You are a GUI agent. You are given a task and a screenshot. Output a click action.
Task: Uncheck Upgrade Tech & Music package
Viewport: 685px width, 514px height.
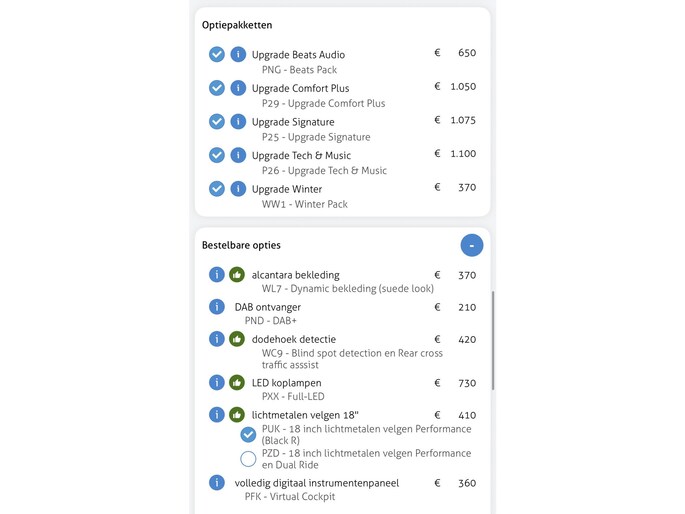click(217, 155)
